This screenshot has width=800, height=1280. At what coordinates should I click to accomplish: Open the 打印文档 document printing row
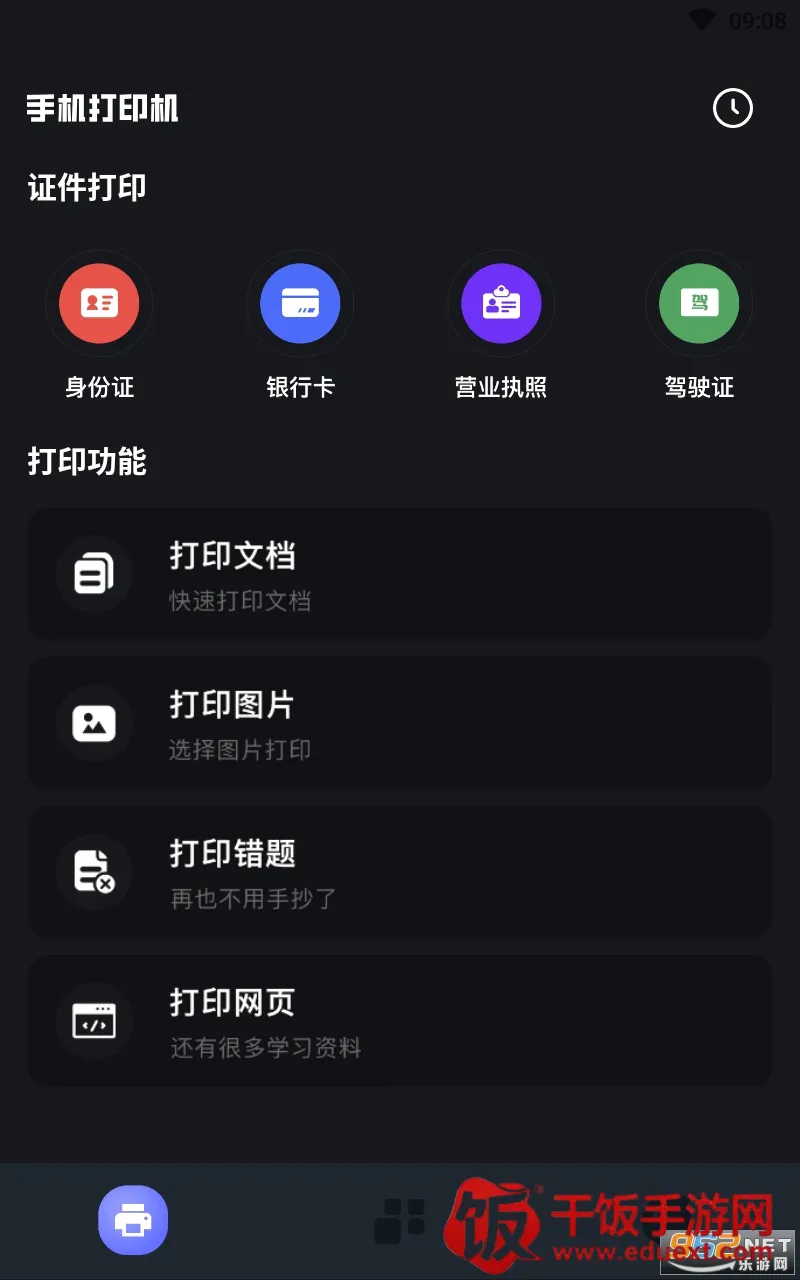400,574
